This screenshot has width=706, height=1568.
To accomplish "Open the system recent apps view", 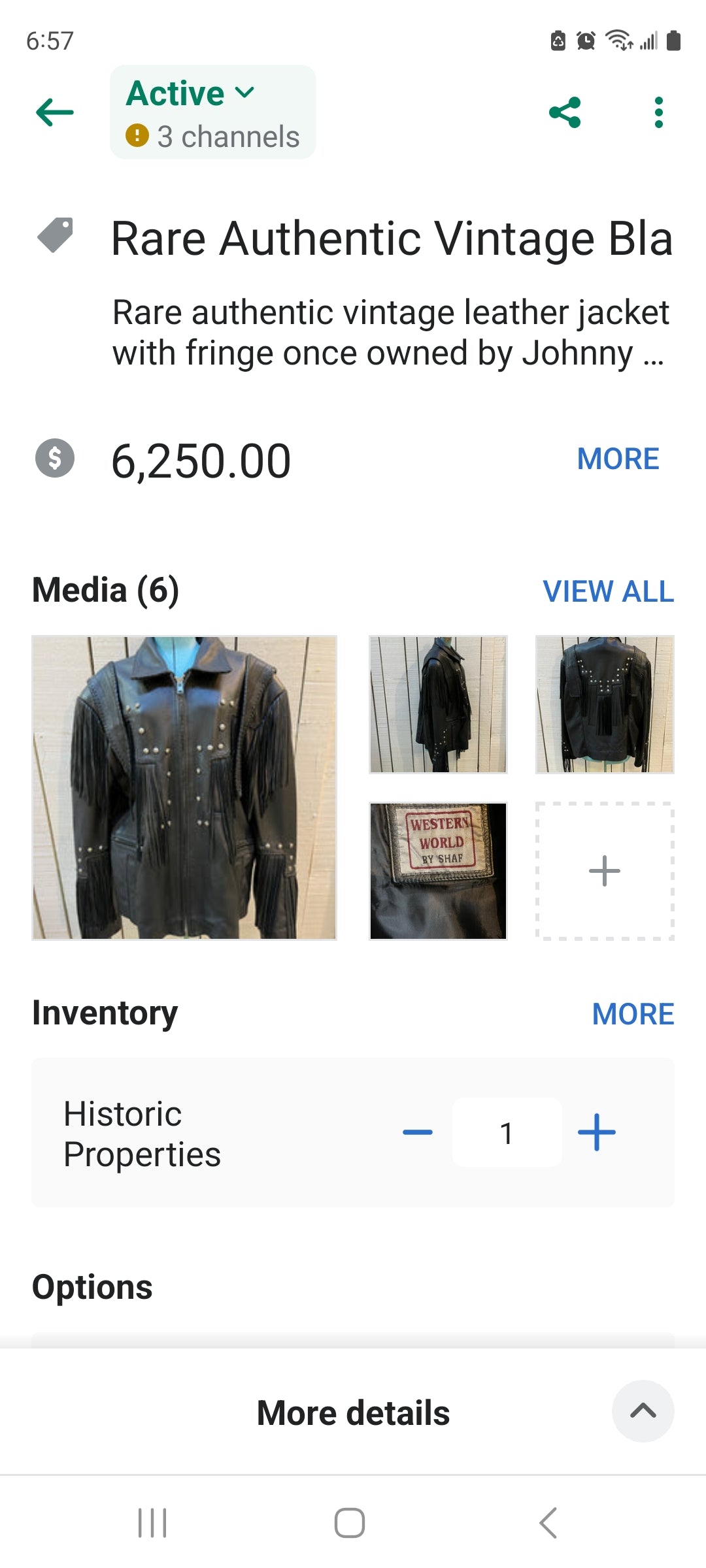I will point(152,1523).
